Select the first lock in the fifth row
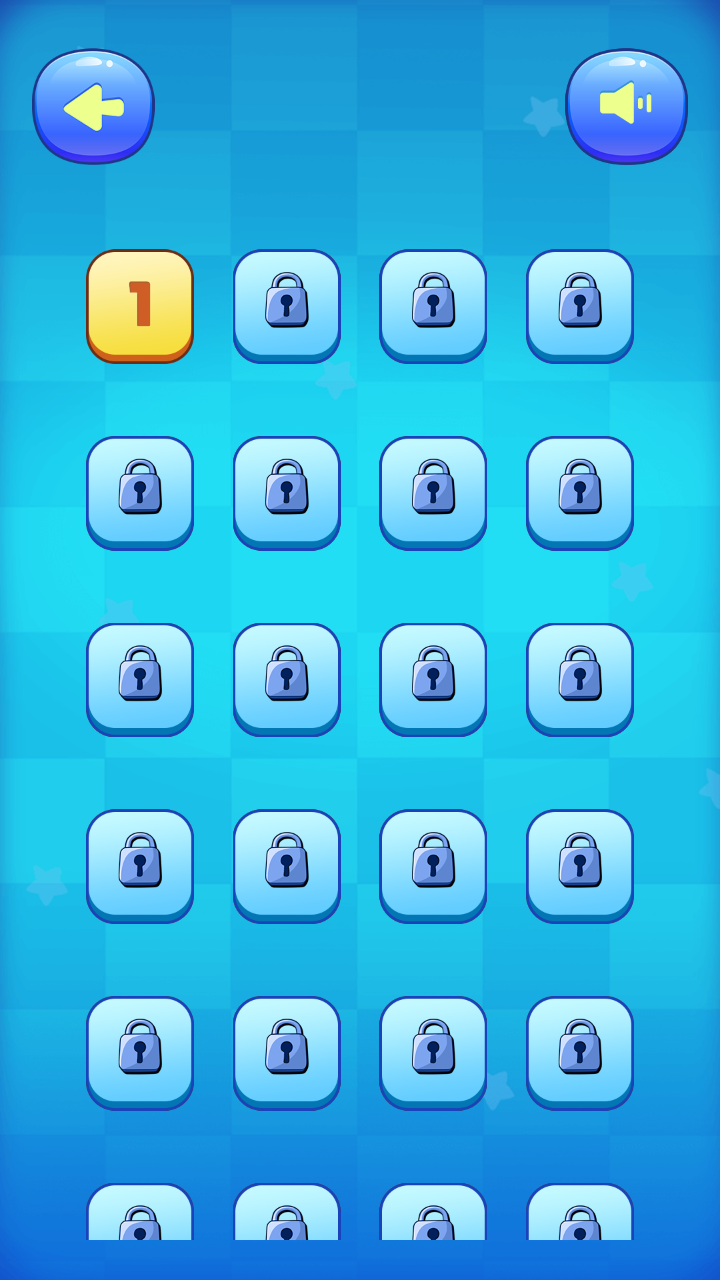This screenshot has width=720, height=1280. 140,1051
